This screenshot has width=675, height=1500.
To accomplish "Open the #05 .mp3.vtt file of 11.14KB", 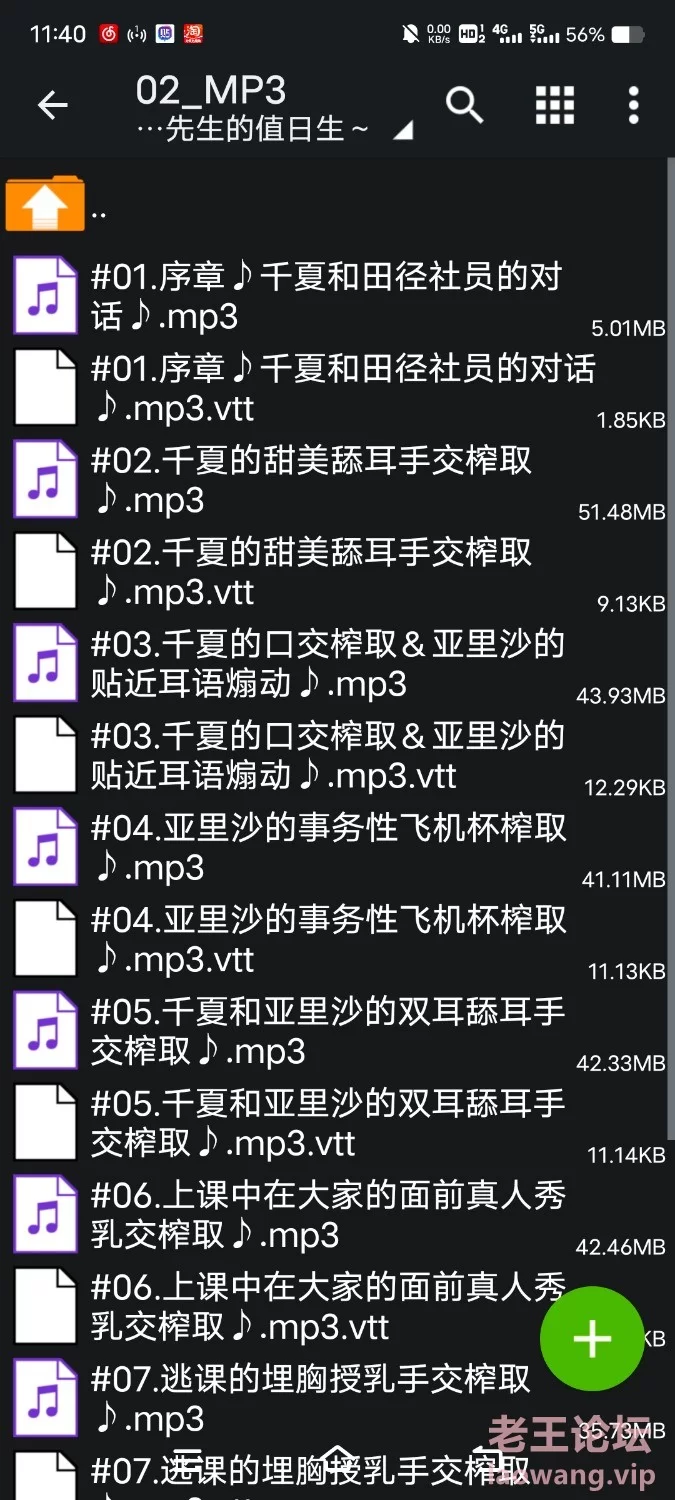I will coord(337,1124).
